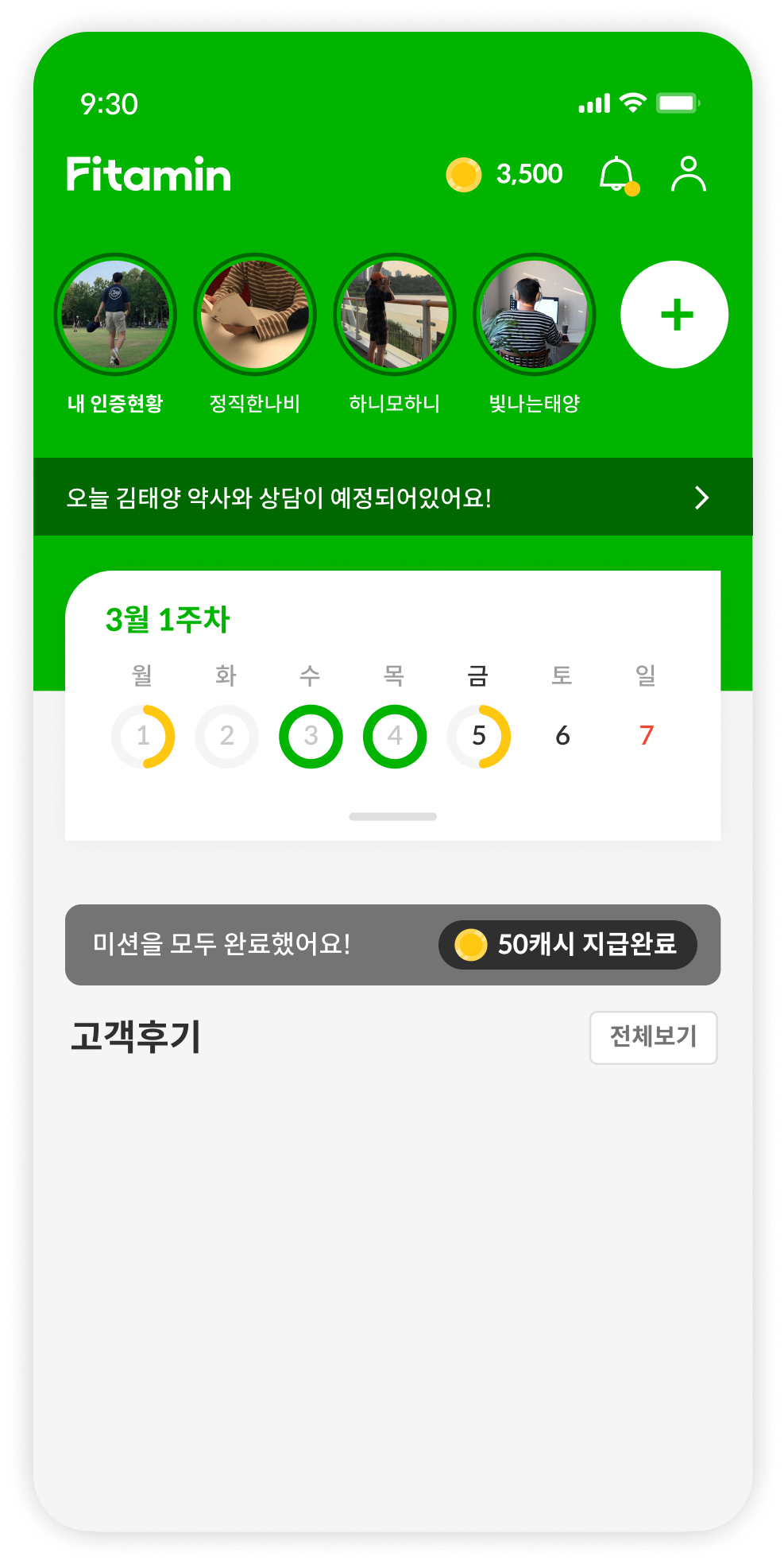Select Sunday the 7th
784x1564 pixels.
(646, 736)
